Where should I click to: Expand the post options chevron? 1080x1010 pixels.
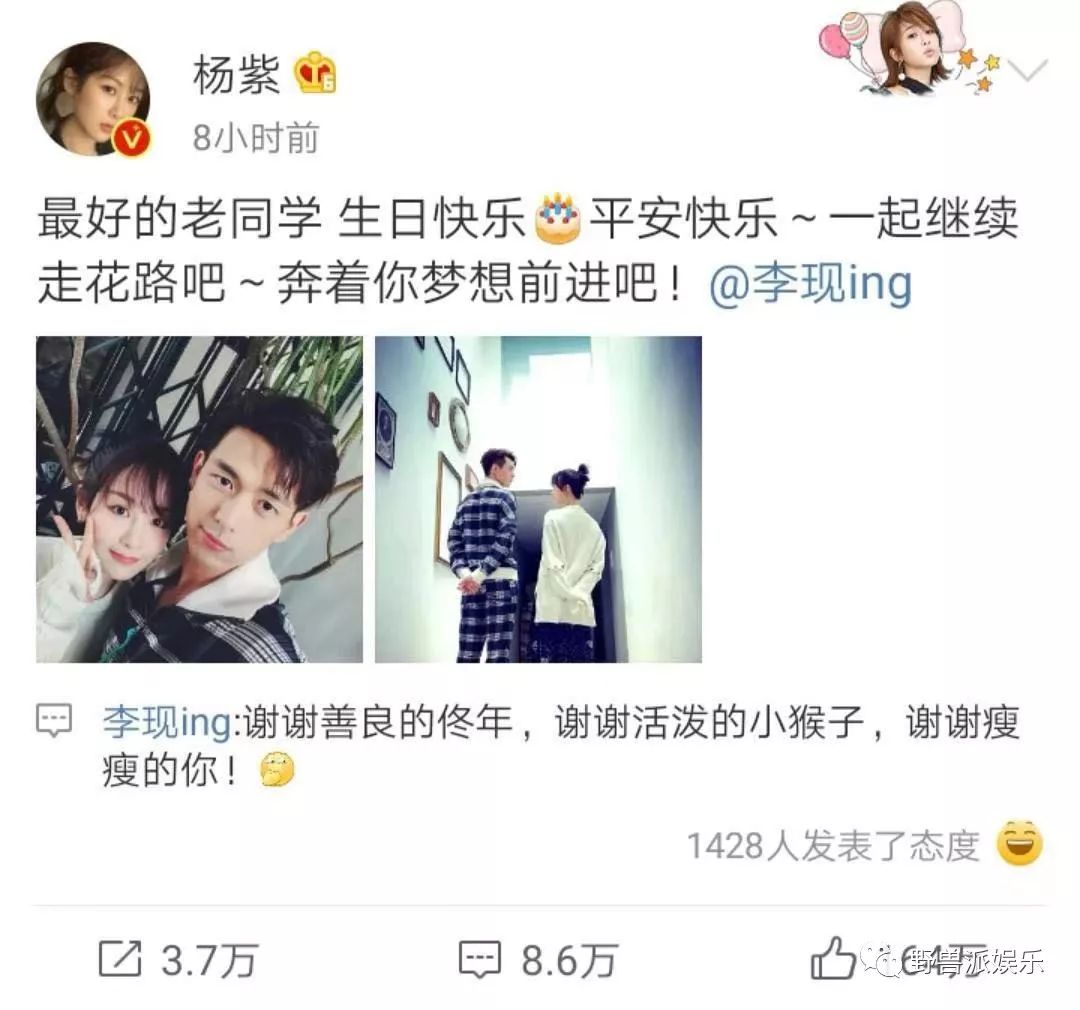[1028, 70]
